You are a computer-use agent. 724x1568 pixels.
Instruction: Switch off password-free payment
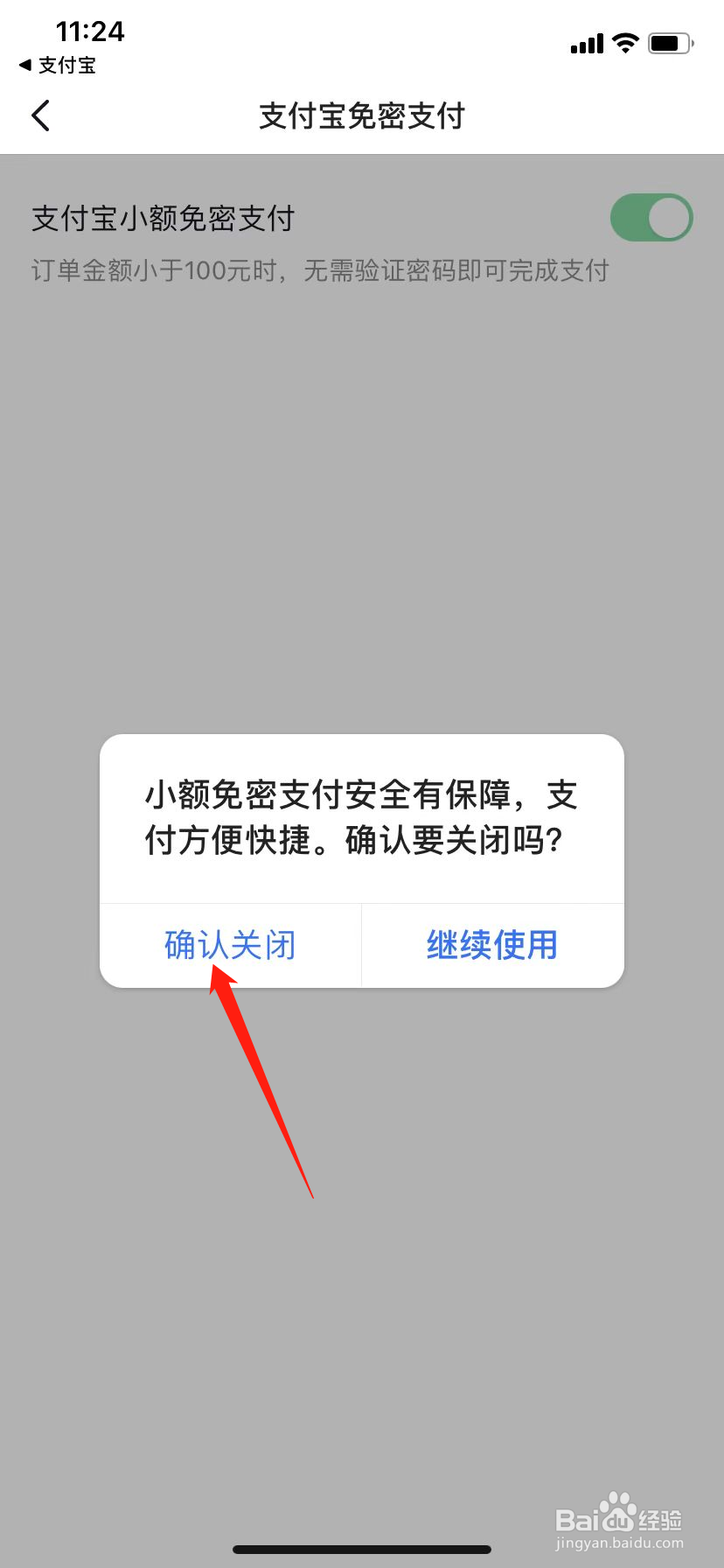coord(651,217)
